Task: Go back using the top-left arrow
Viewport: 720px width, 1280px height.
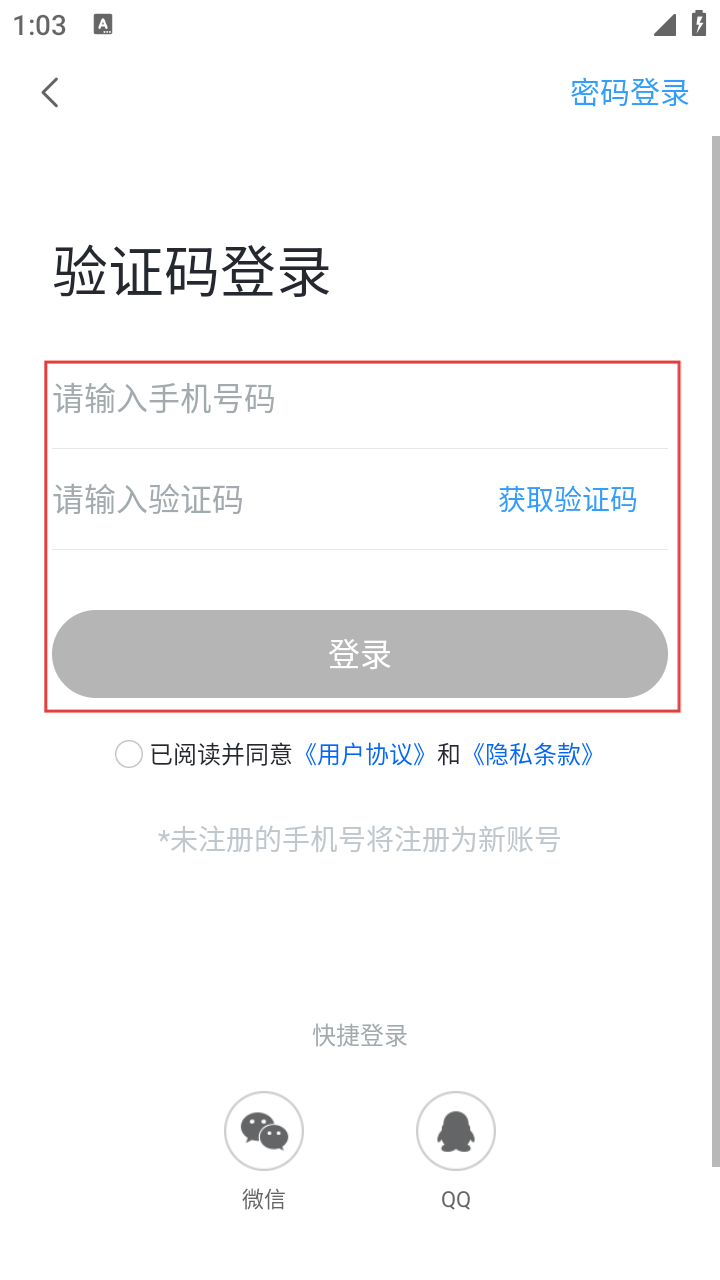Action: pos(50,93)
